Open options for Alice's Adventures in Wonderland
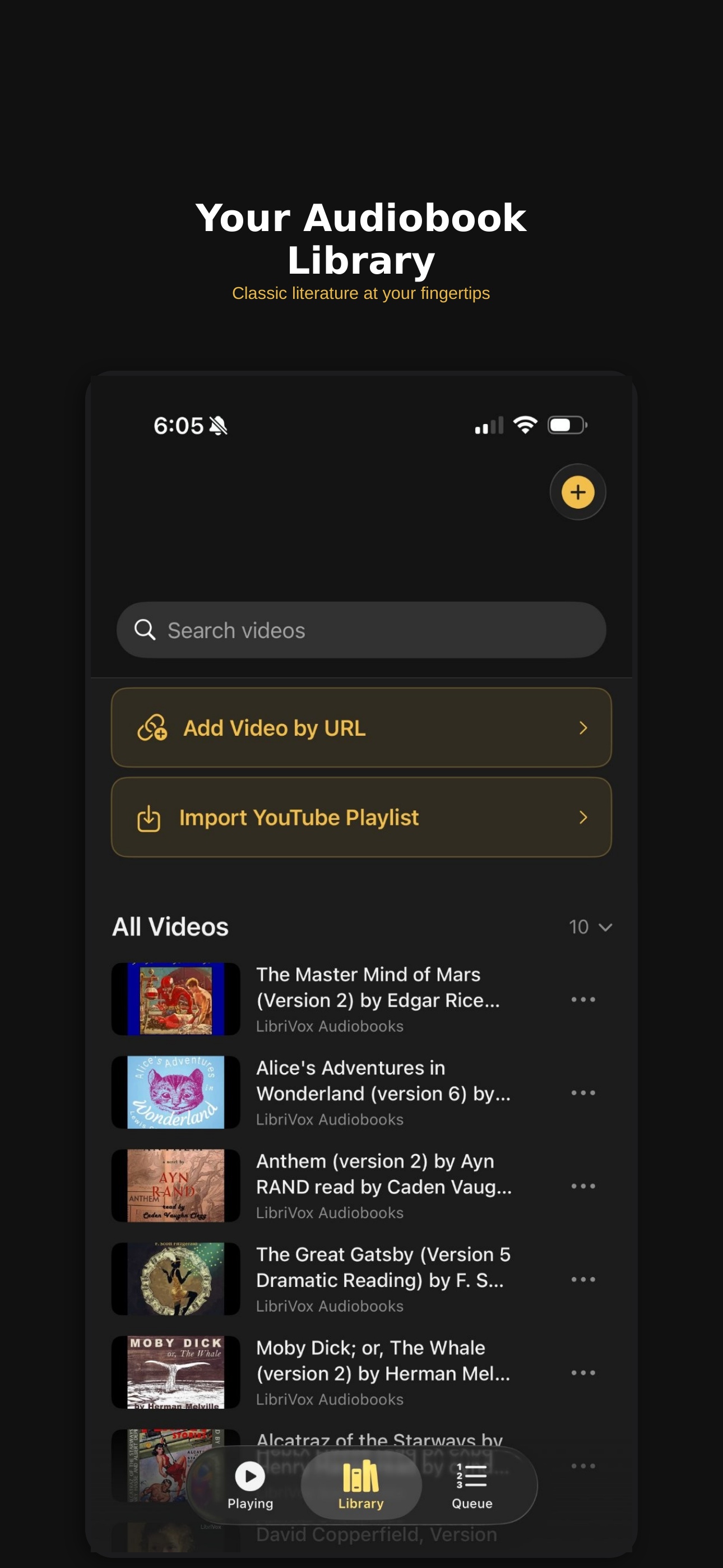 pyautogui.click(x=582, y=1092)
